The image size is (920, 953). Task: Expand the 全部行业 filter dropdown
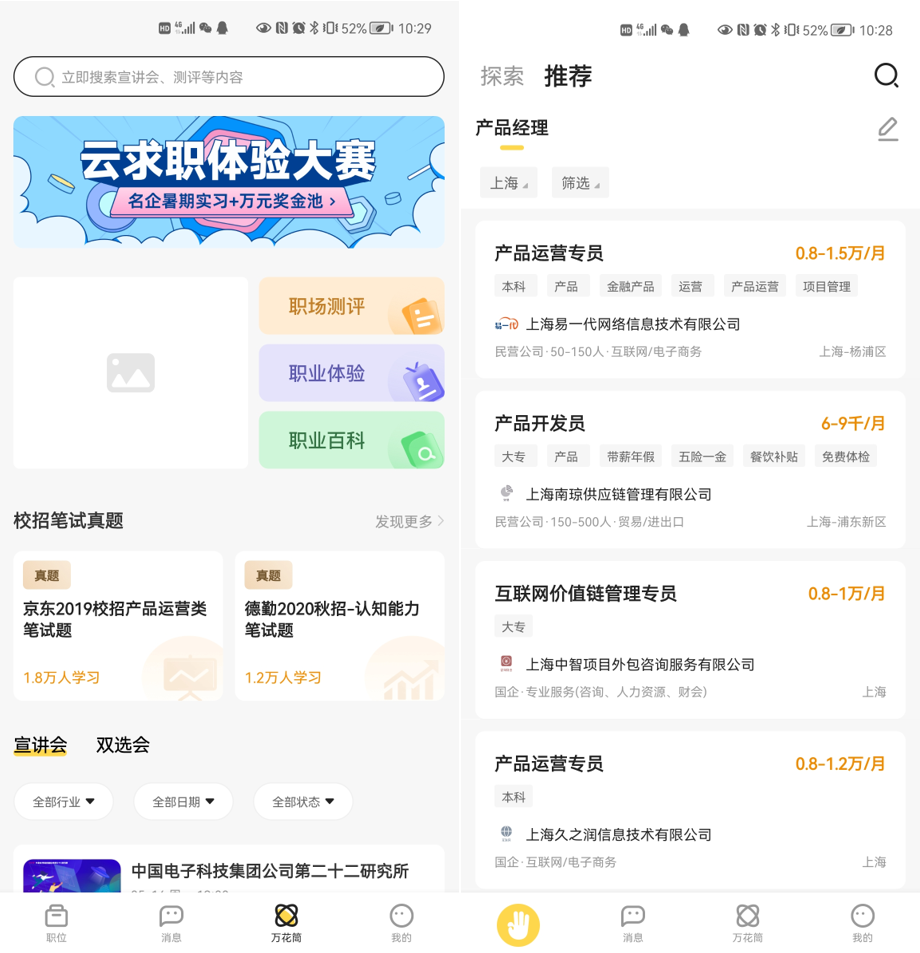pyautogui.click(x=63, y=801)
